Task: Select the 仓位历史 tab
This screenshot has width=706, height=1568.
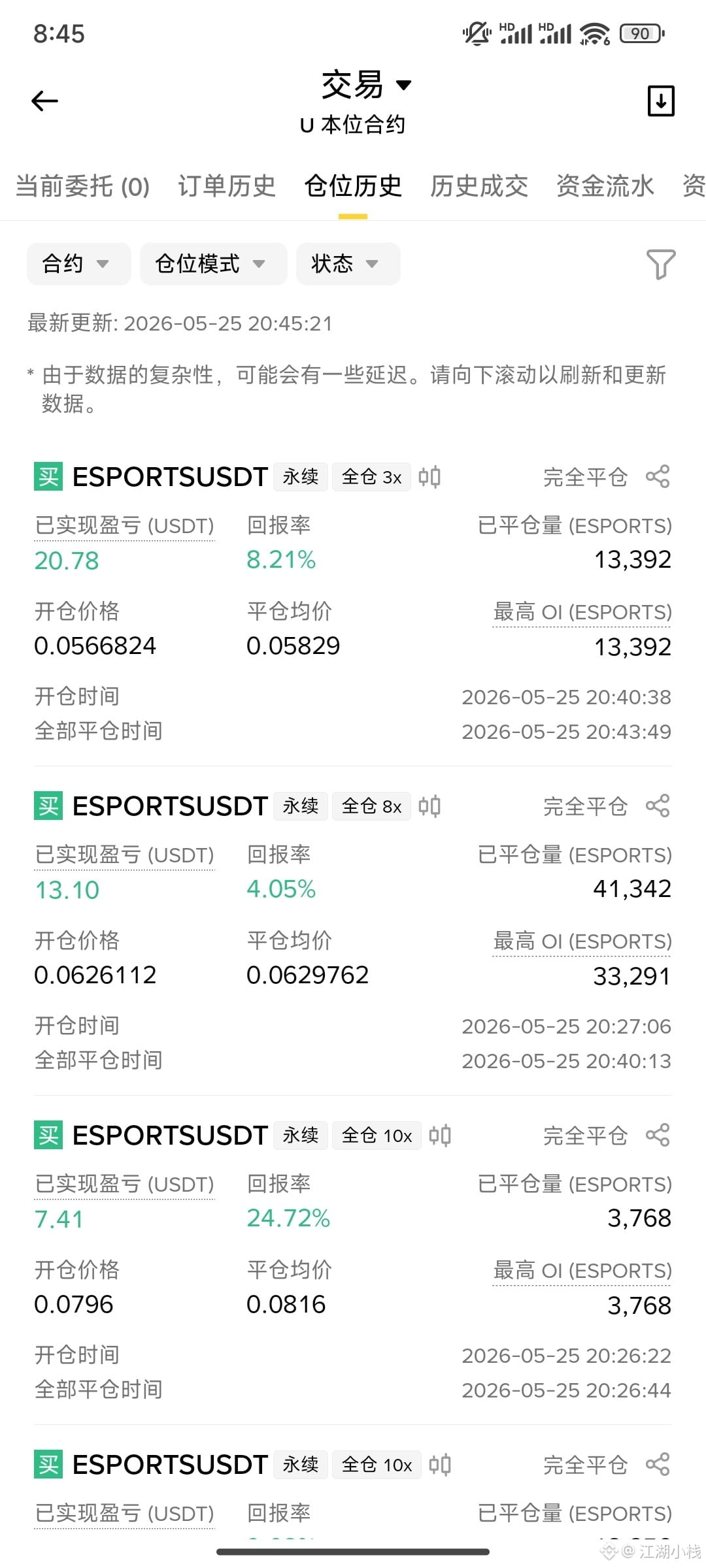Action: [x=353, y=186]
